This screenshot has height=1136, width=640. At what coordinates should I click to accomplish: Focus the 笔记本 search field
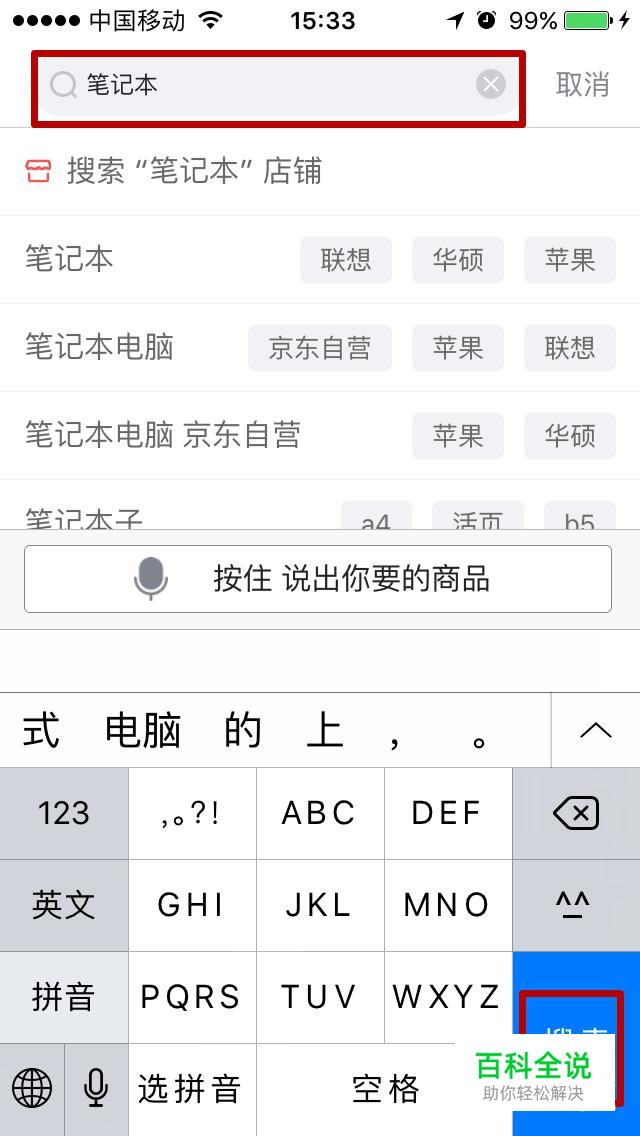click(270, 85)
